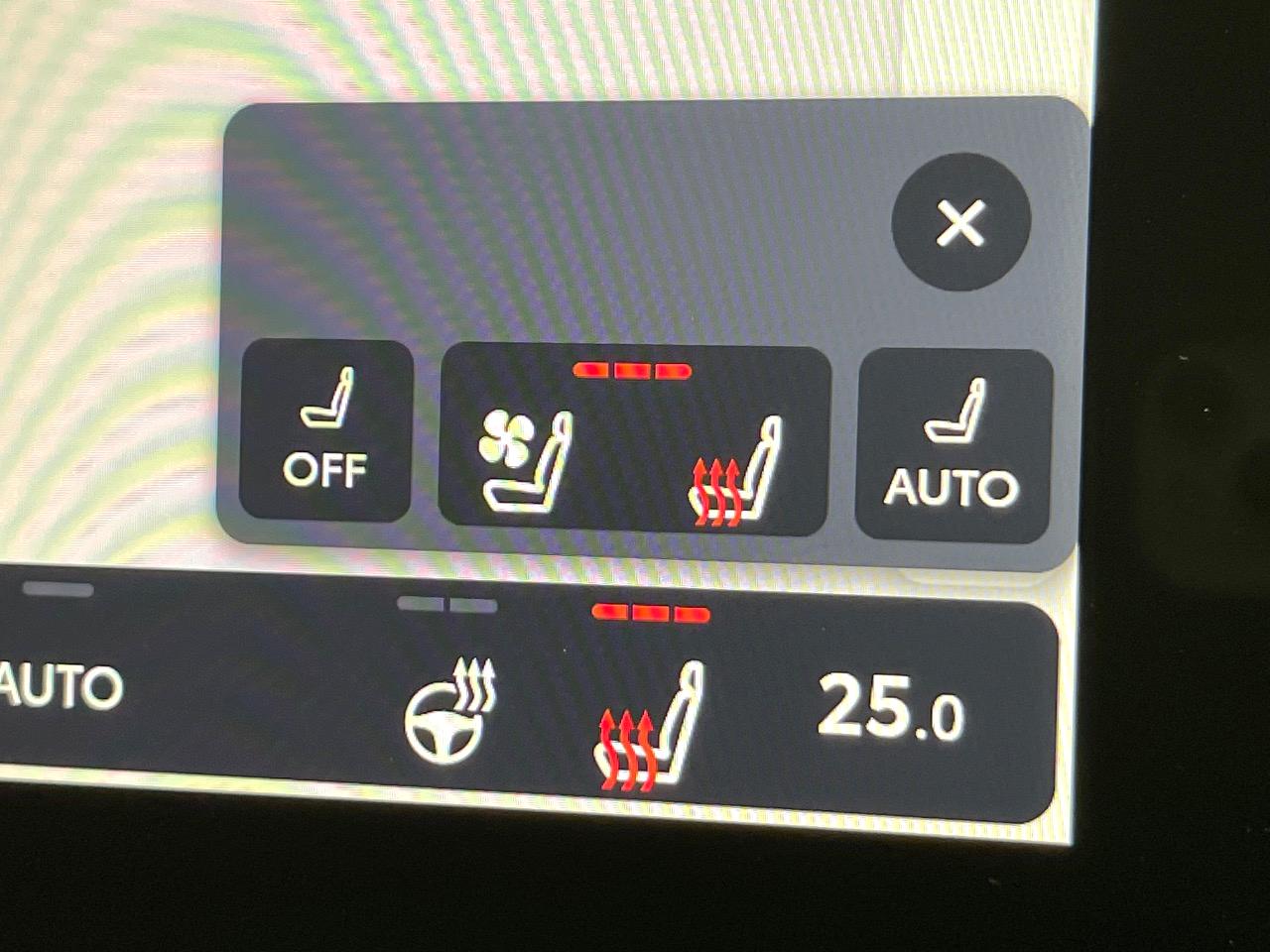Image resolution: width=1270 pixels, height=952 pixels.
Task: Tap AUTO in bottom climate bar
Action: 62,686
